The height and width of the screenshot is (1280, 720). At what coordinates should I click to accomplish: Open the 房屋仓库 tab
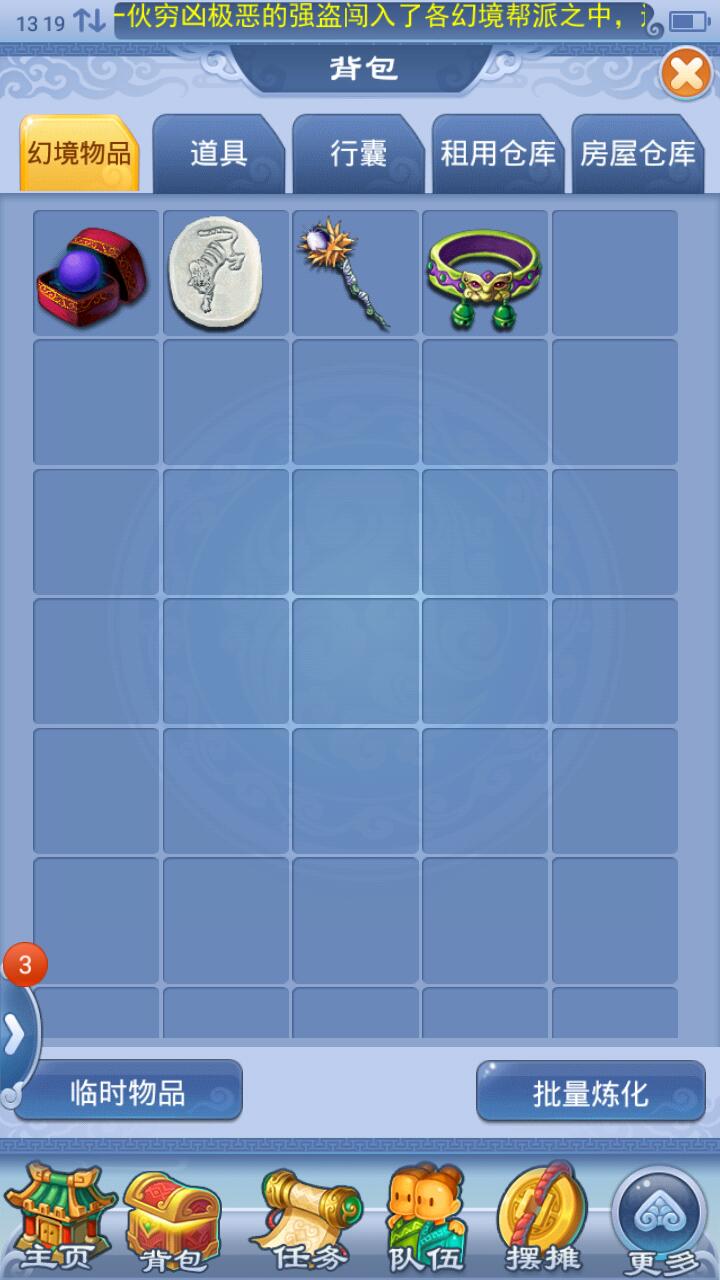pyautogui.click(x=637, y=154)
